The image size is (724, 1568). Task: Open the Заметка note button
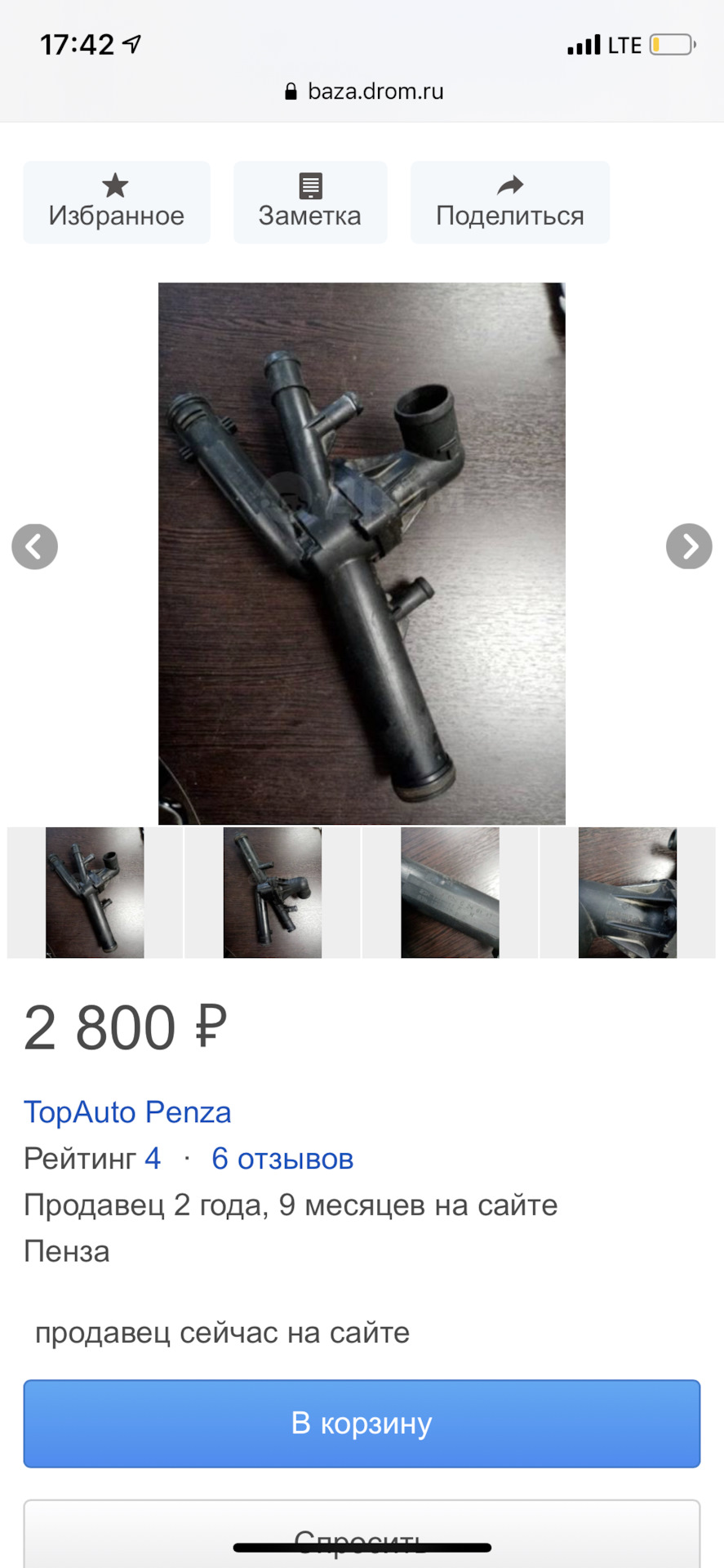(x=310, y=202)
